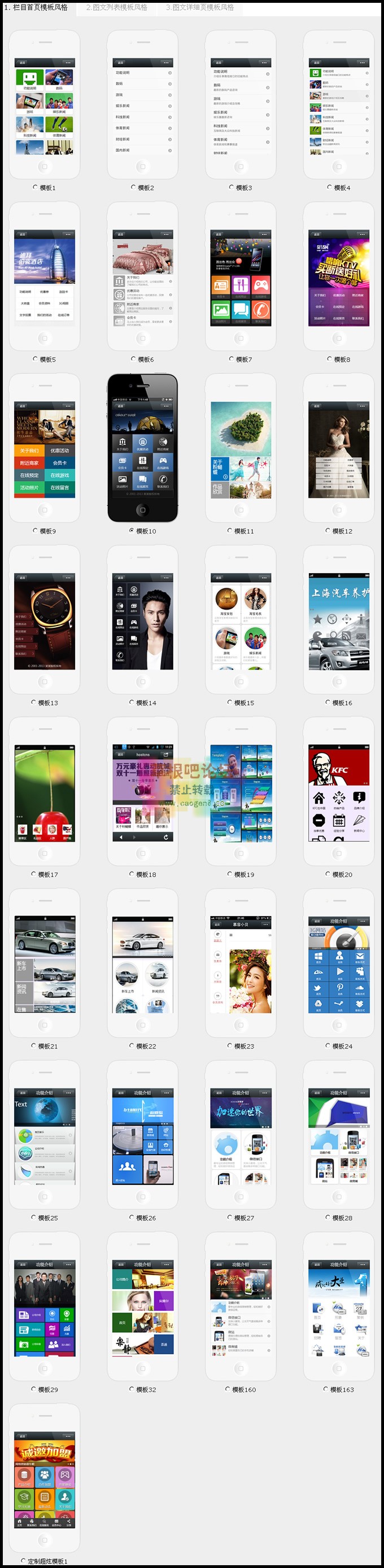Viewport: 384px width, 1568px height.
Task: Select the 模板20 KFC-style template
Action: pyautogui.click(x=328, y=874)
